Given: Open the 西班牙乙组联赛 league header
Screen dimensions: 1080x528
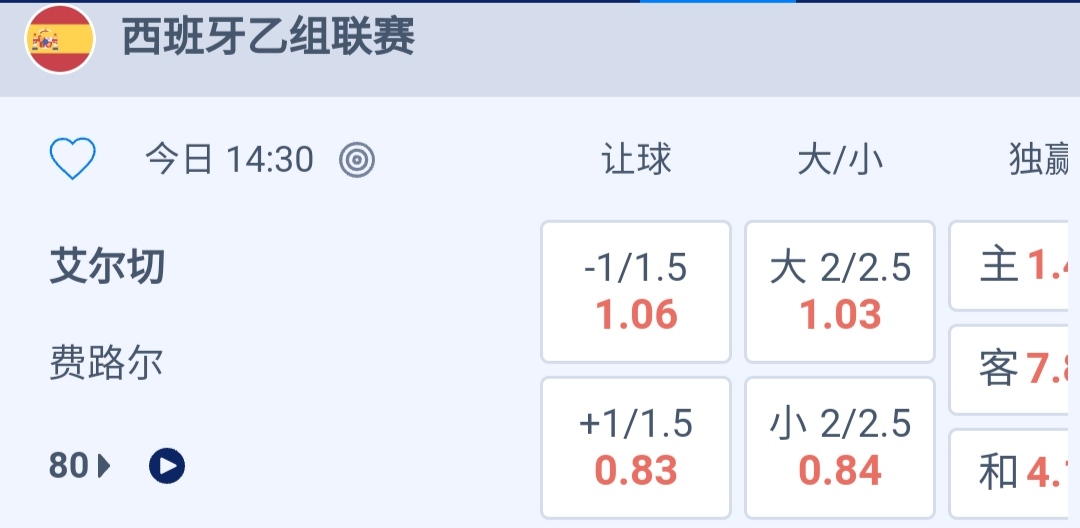Looking at the screenshot, I should [268, 40].
